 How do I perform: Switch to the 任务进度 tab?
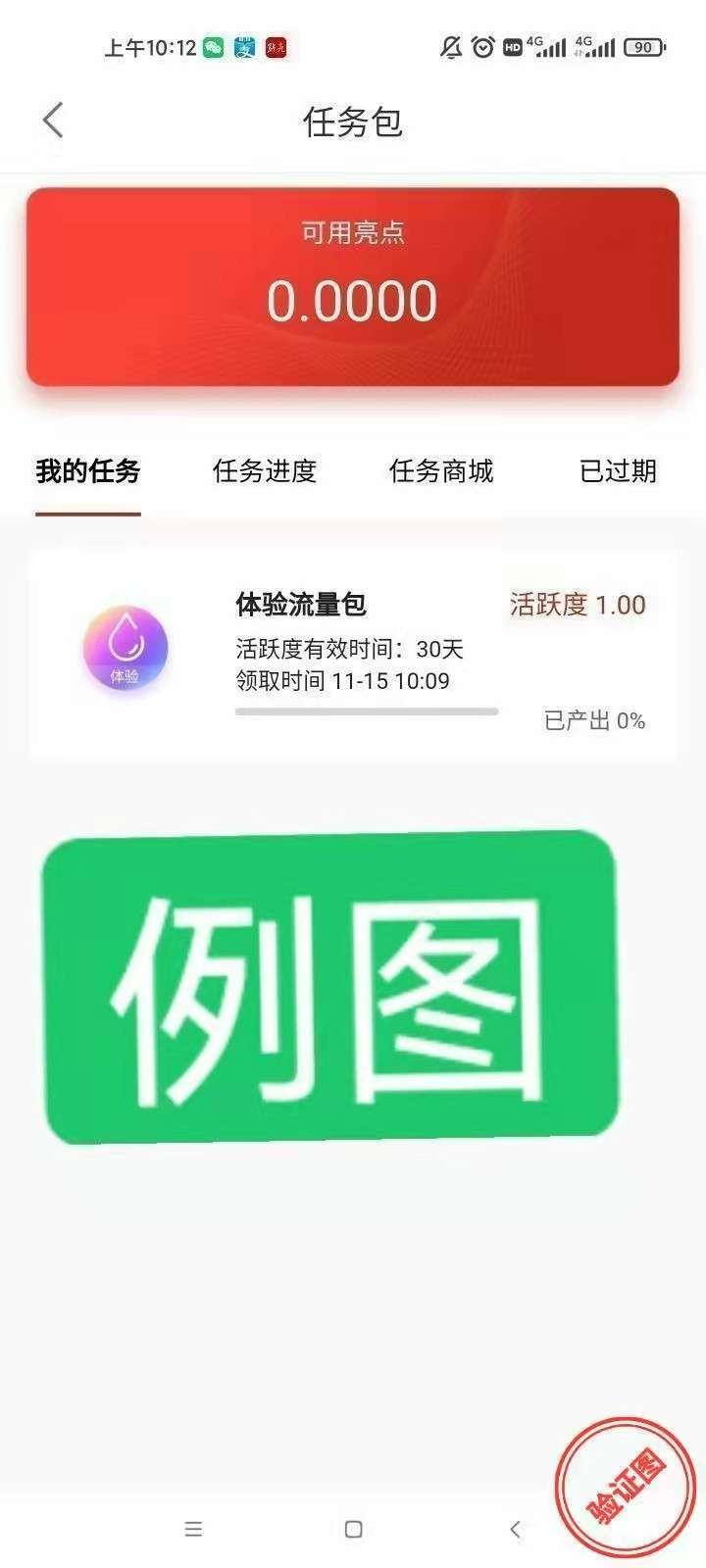pos(265,471)
